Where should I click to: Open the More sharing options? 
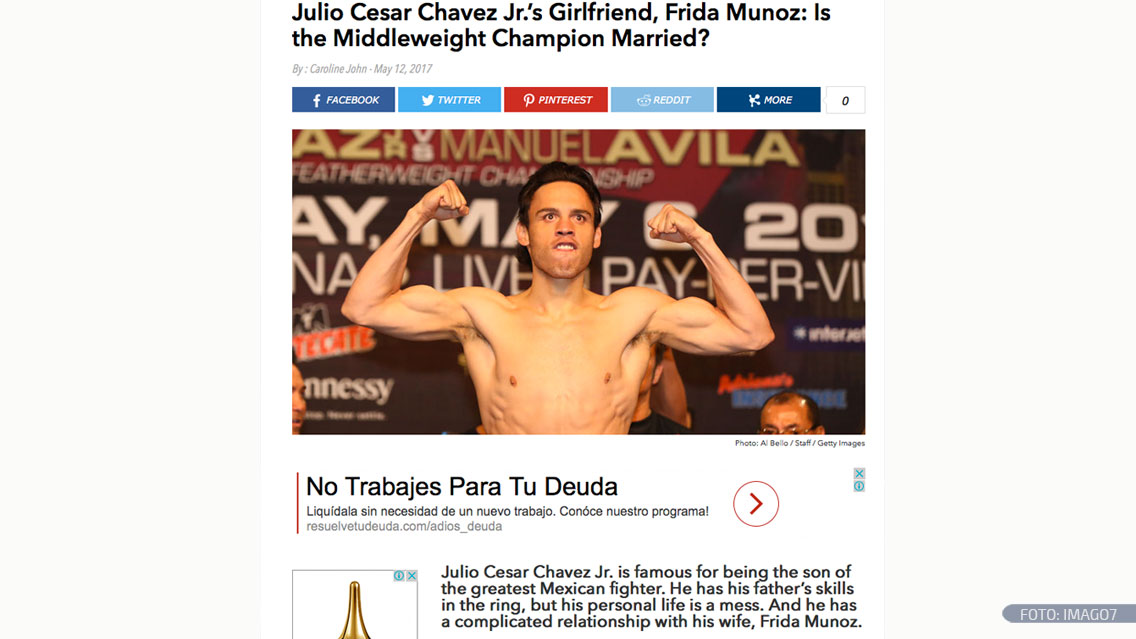[x=768, y=100]
